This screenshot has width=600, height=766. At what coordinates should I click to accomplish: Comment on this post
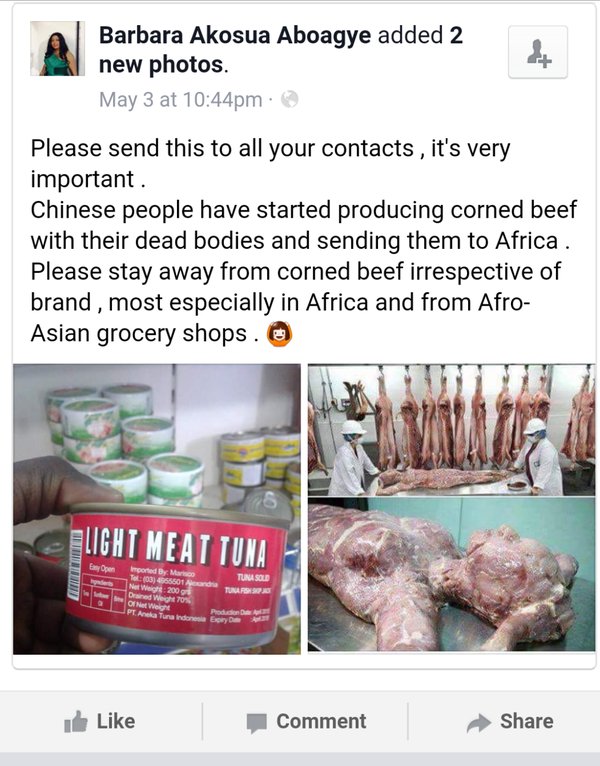tap(306, 721)
